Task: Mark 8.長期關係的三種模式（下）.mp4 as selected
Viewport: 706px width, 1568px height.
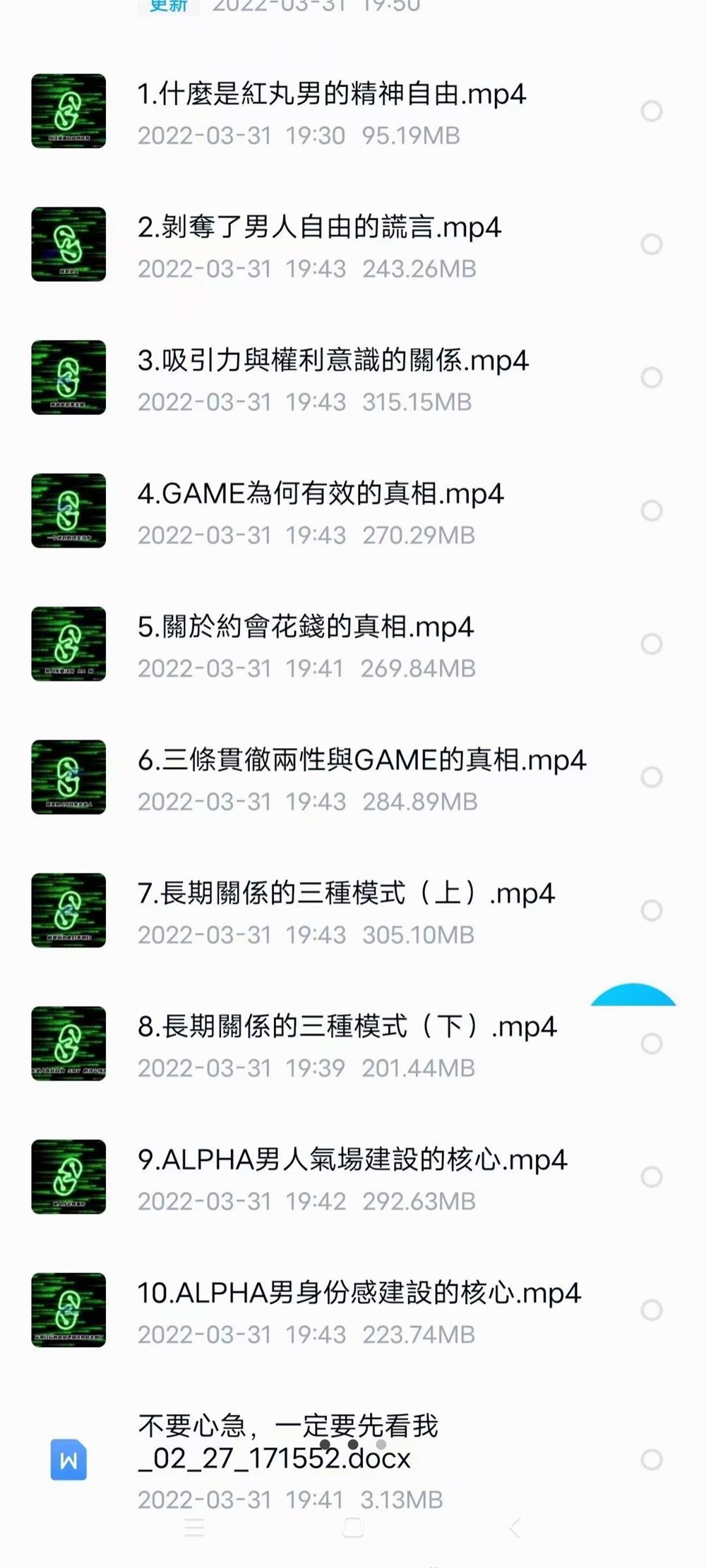Action: tap(651, 1043)
